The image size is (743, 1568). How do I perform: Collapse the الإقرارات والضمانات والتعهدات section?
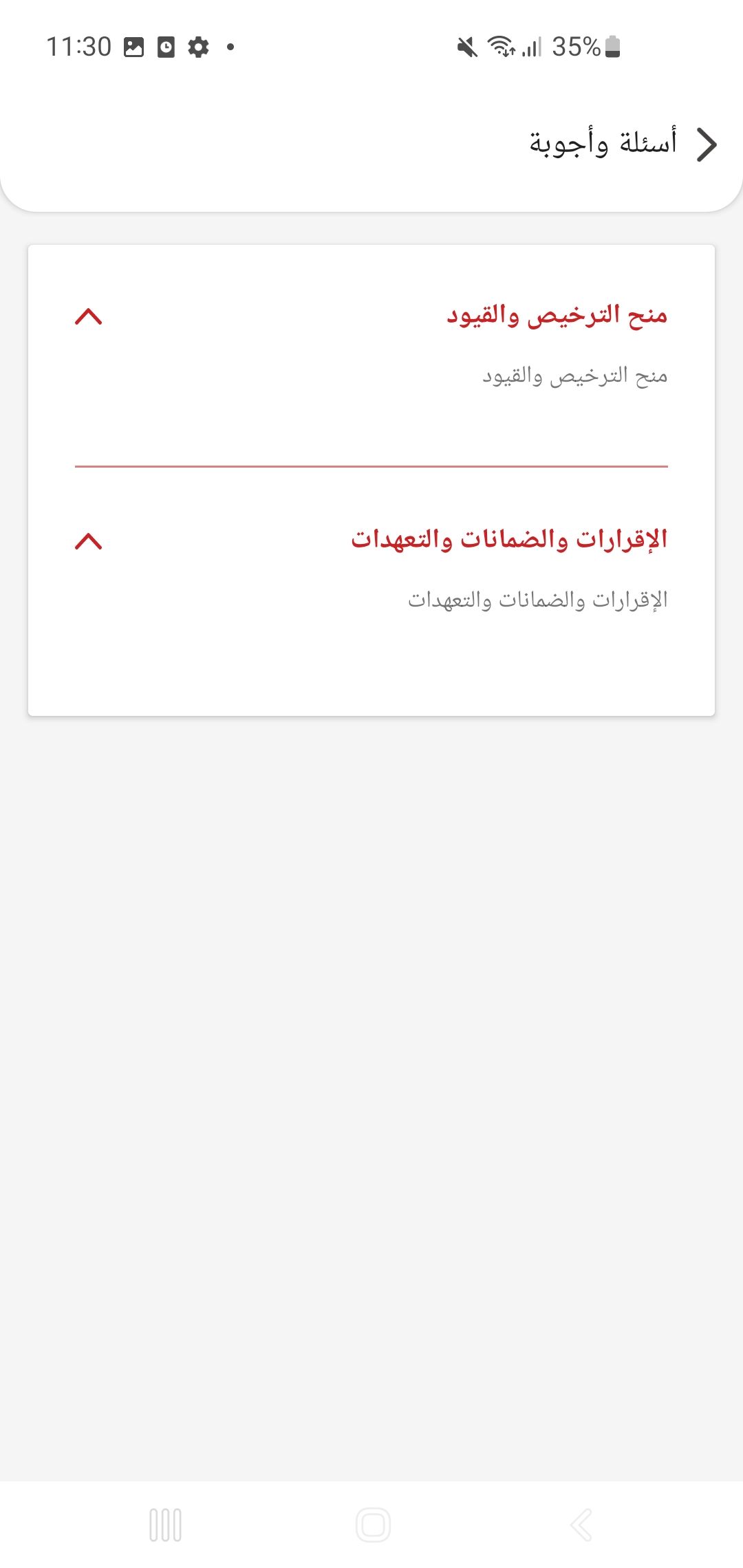click(x=89, y=541)
